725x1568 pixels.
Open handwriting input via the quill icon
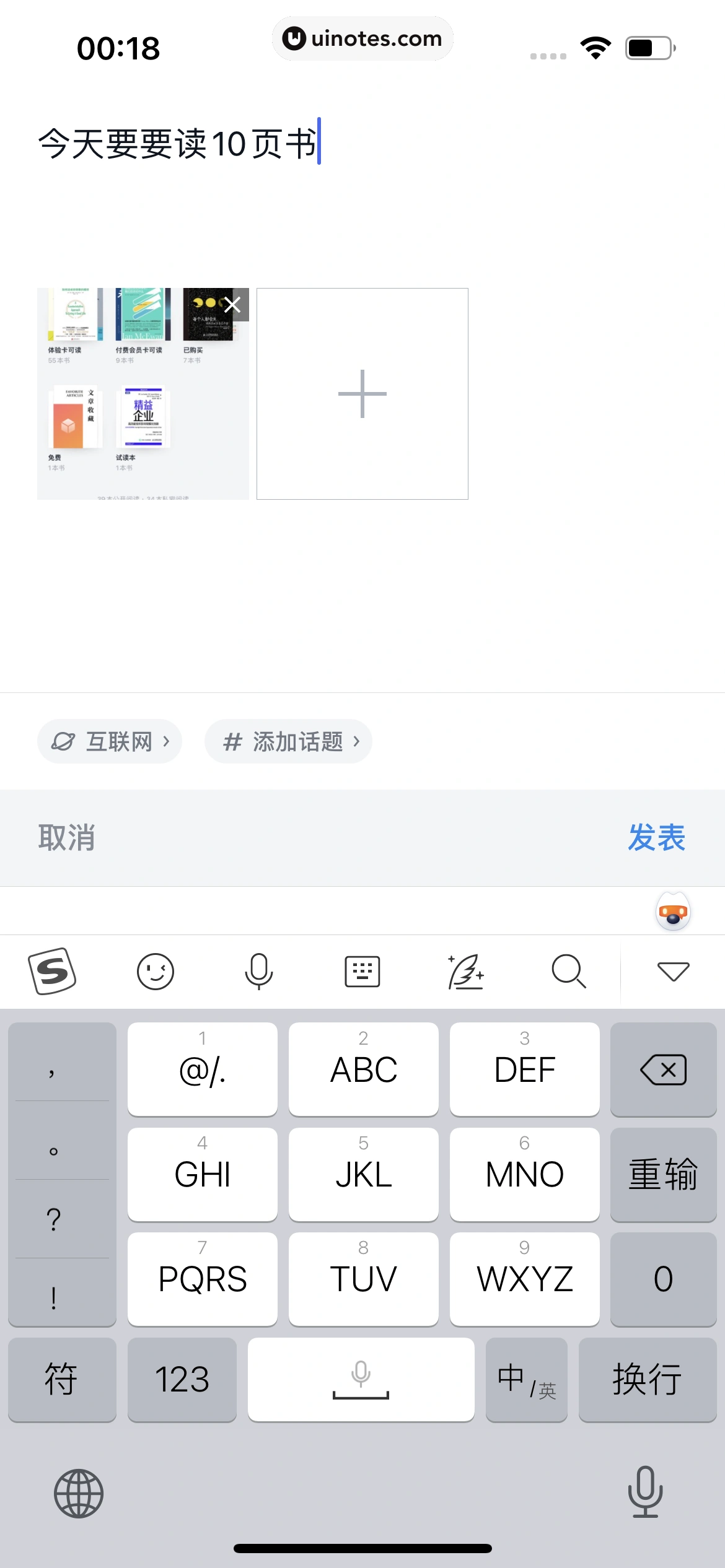point(465,971)
